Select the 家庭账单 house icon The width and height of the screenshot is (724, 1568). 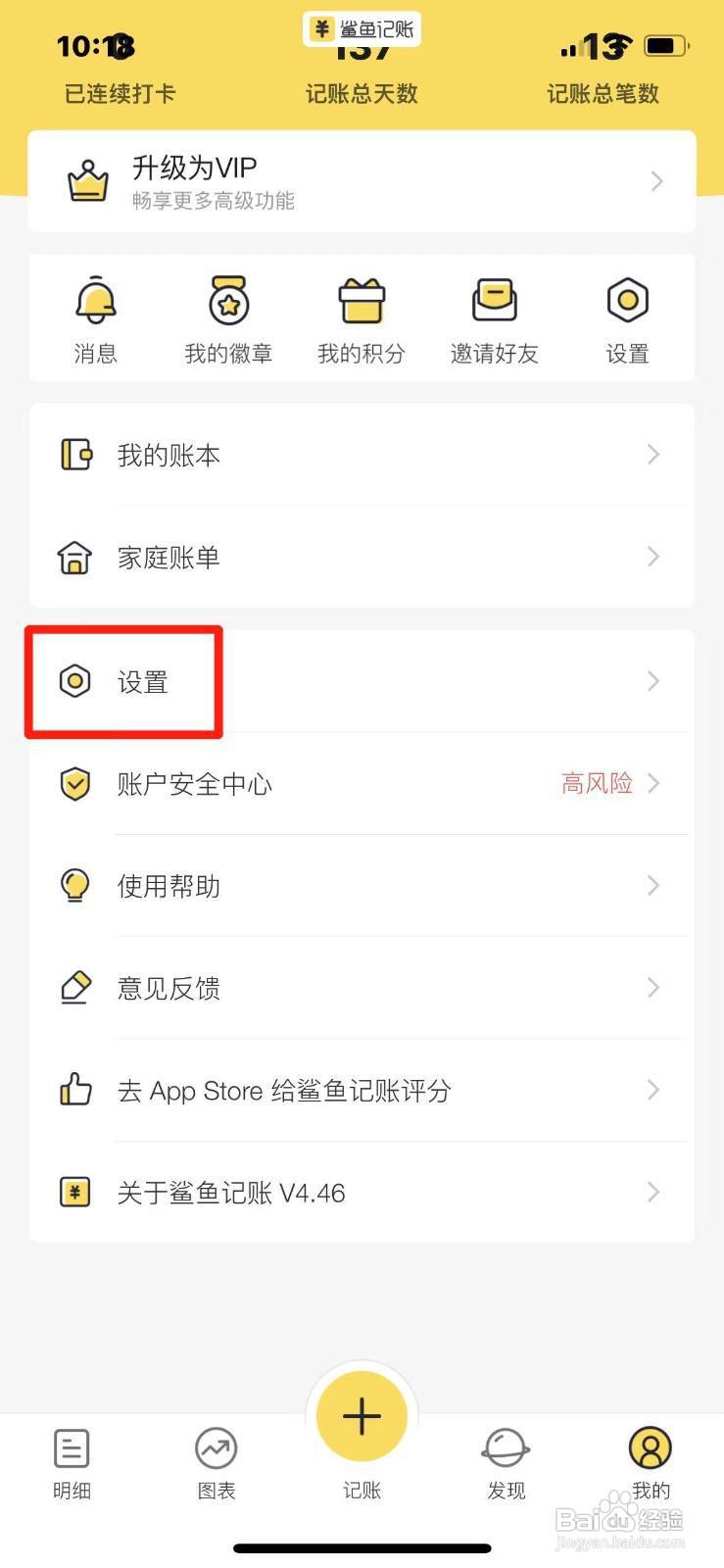pyautogui.click(x=74, y=558)
